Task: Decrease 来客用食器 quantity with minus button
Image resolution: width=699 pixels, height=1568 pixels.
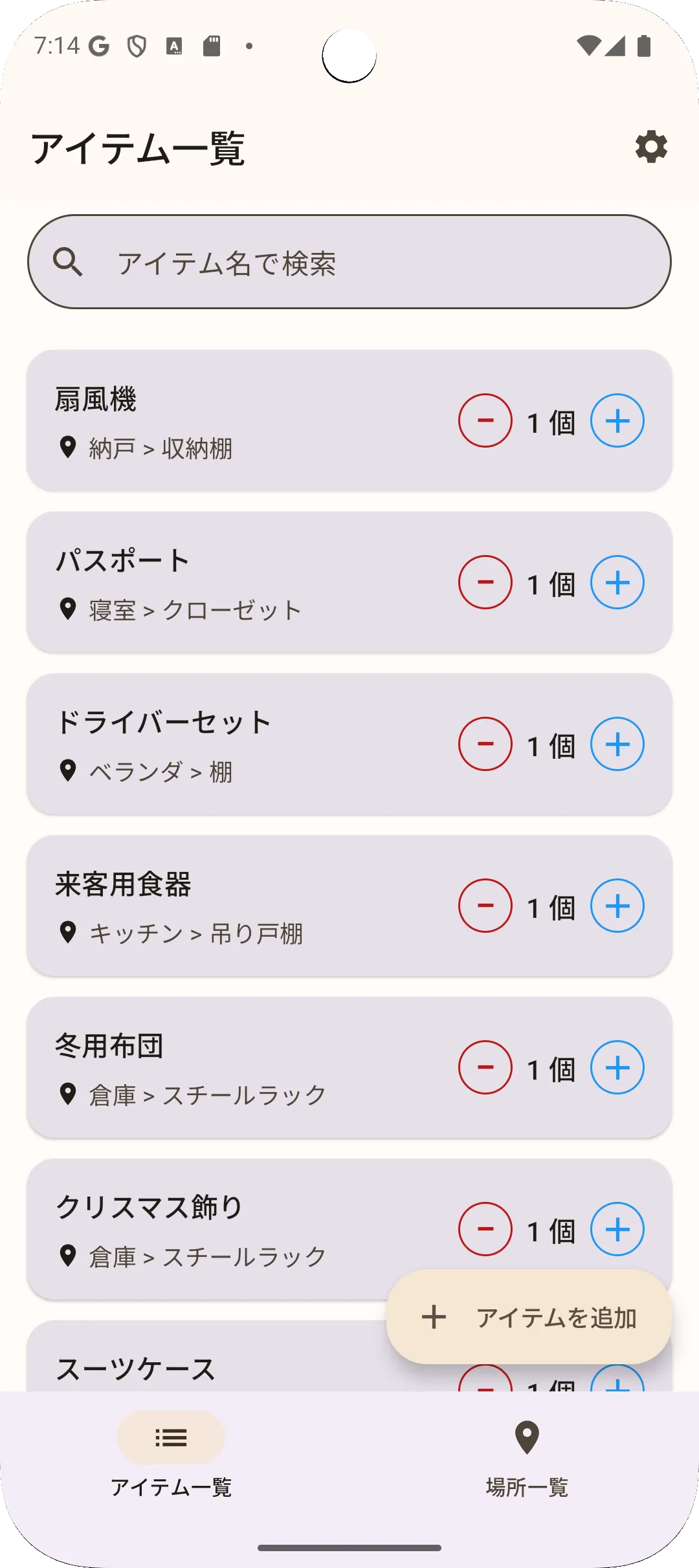Action: click(x=485, y=906)
